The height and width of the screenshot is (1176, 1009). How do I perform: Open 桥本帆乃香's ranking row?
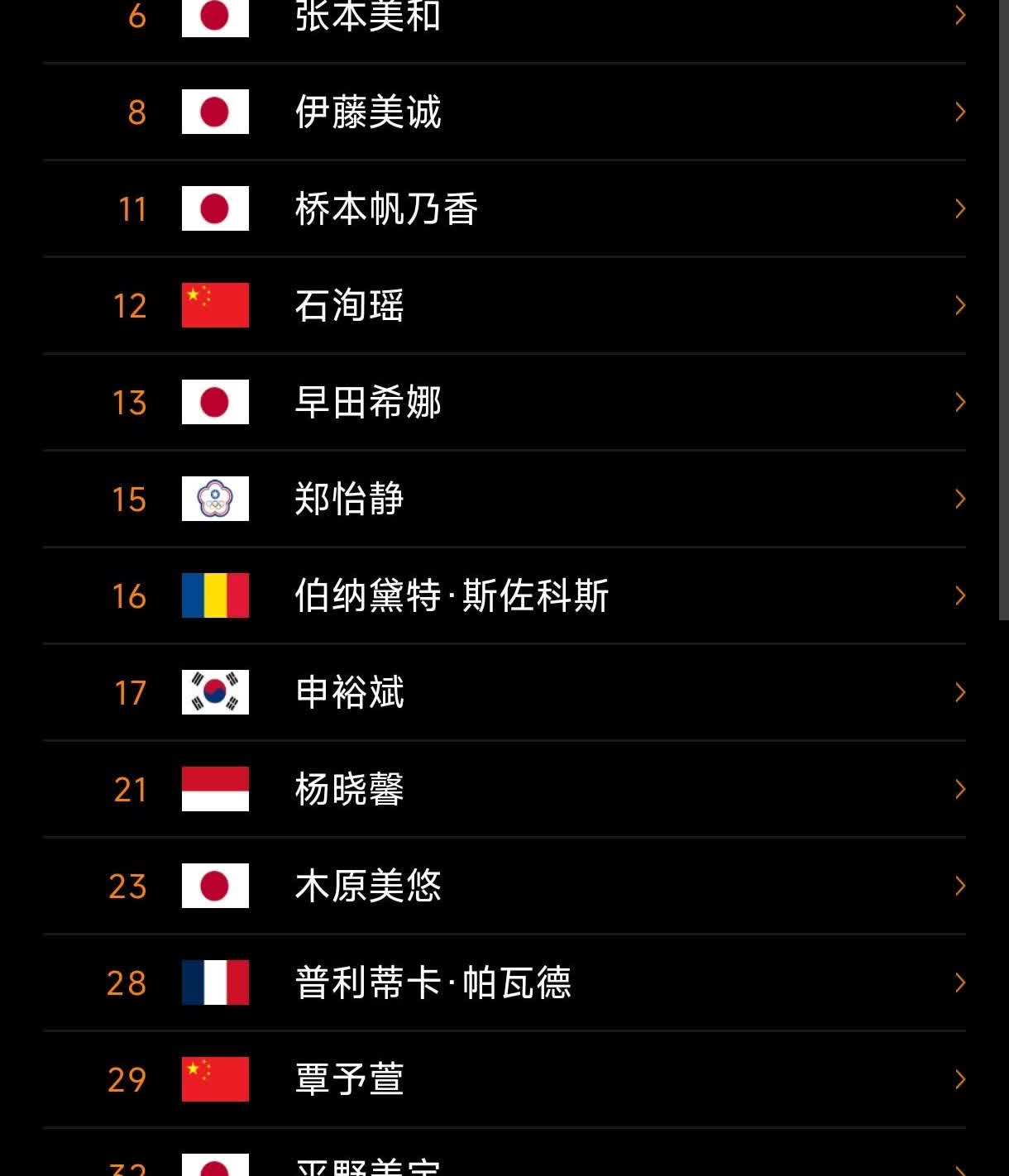click(x=504, y=208)
